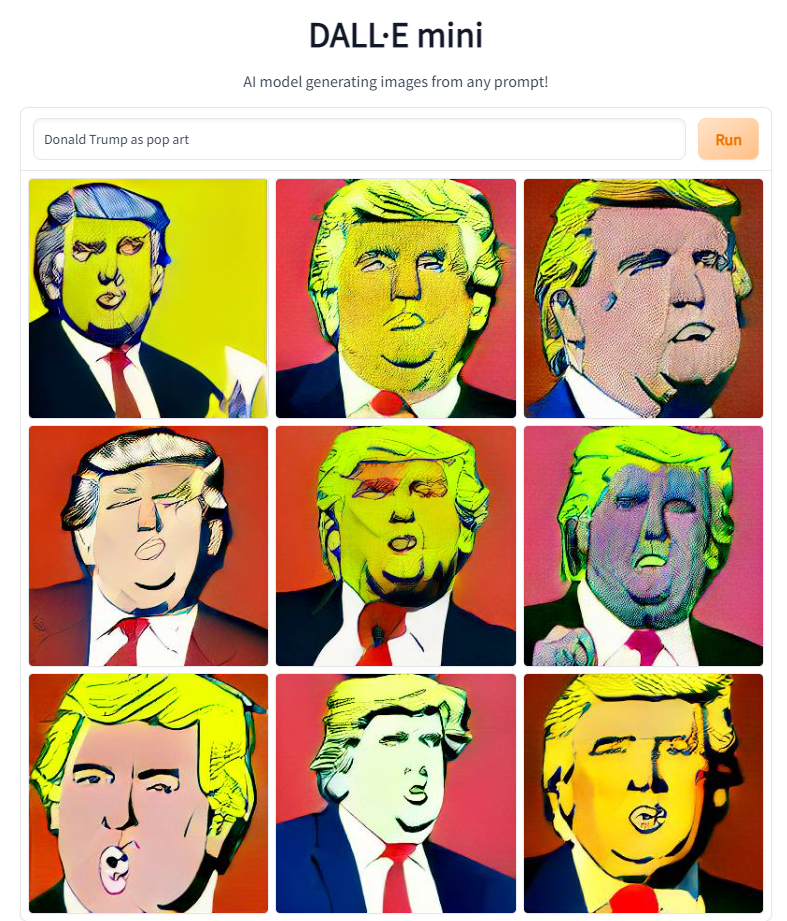Open the blue-haired portrait on yellow background
This screenshot has width=787, height=921.
(148, 298)
